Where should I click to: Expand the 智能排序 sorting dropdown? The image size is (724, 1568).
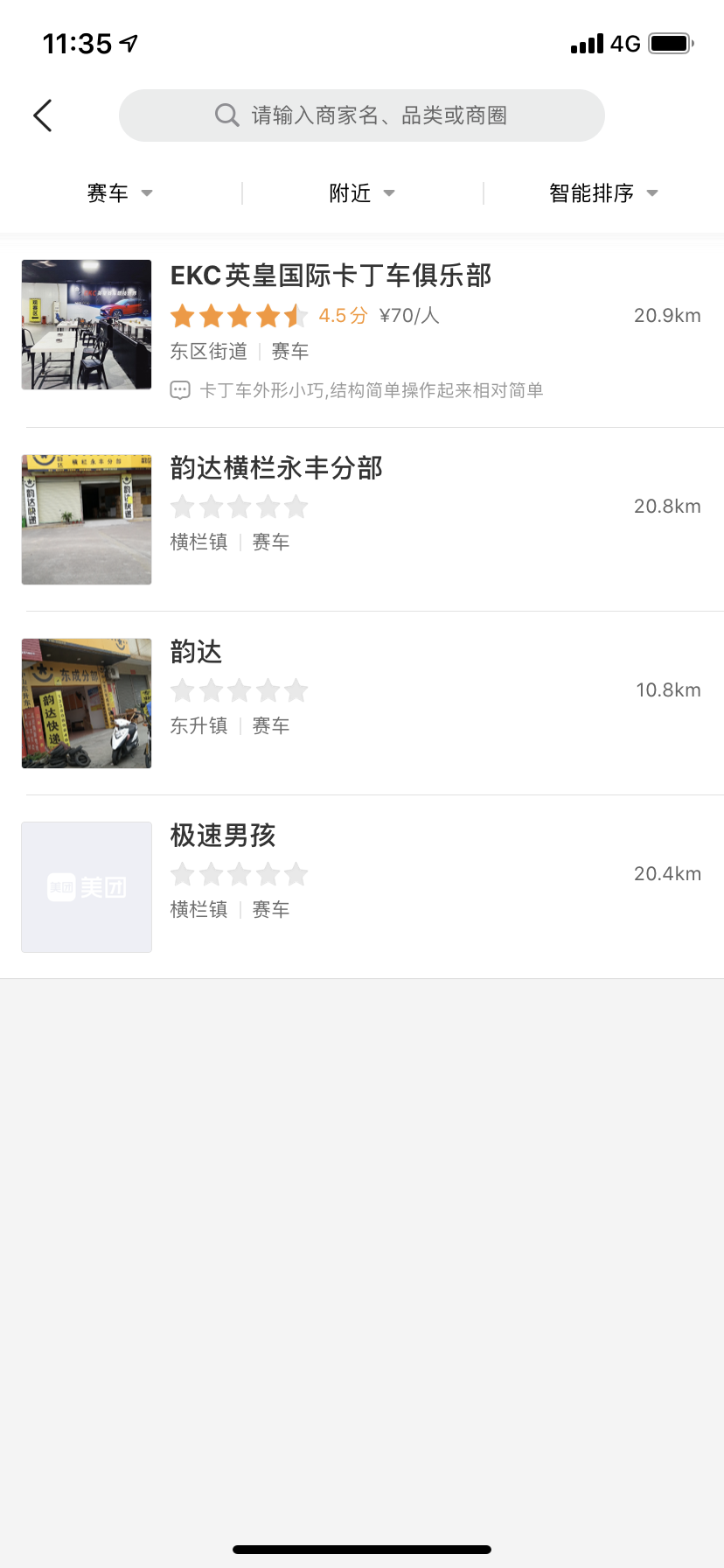pyautogui.click(x=603, y=193)
